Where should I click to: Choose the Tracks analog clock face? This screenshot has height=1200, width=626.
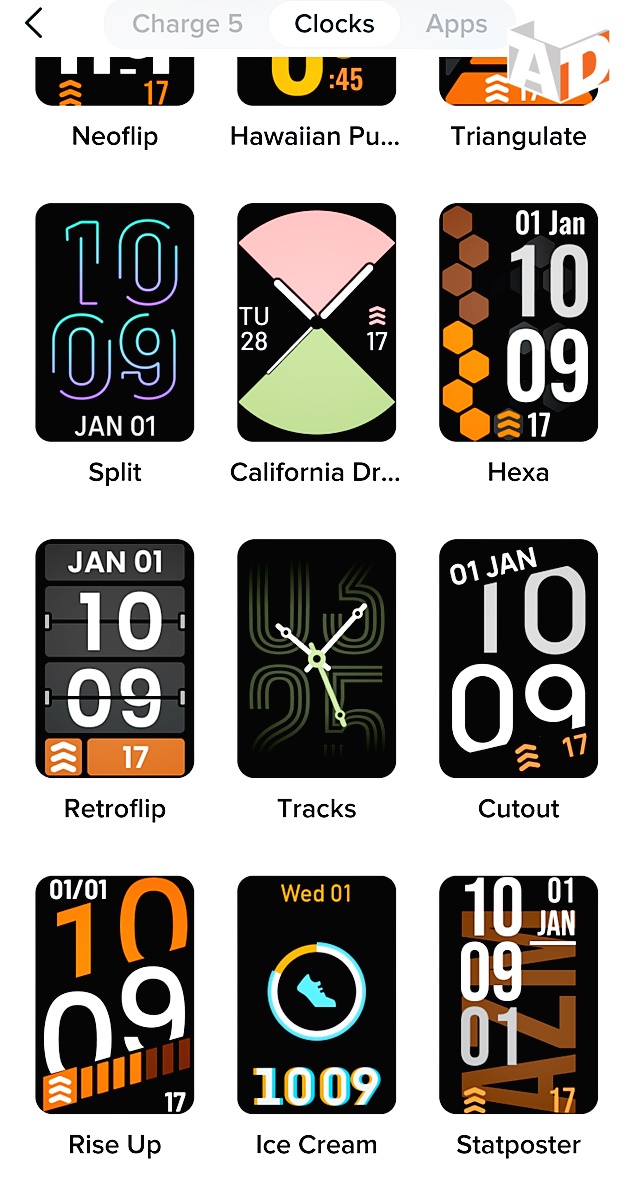coord(316,658)
